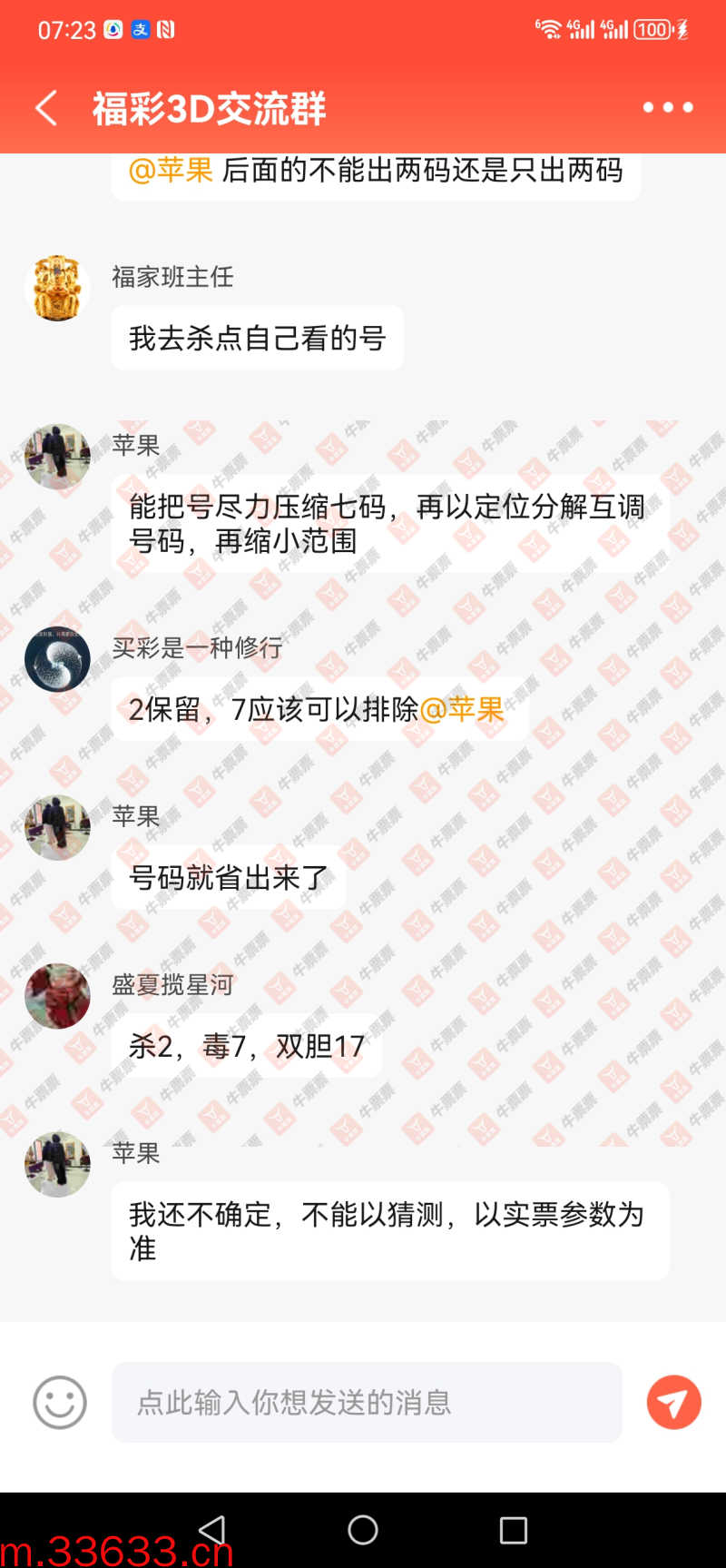View 福家班主任's profile avatar
The height and width of the screenshot is (1568, 726).
coord(57,289)
